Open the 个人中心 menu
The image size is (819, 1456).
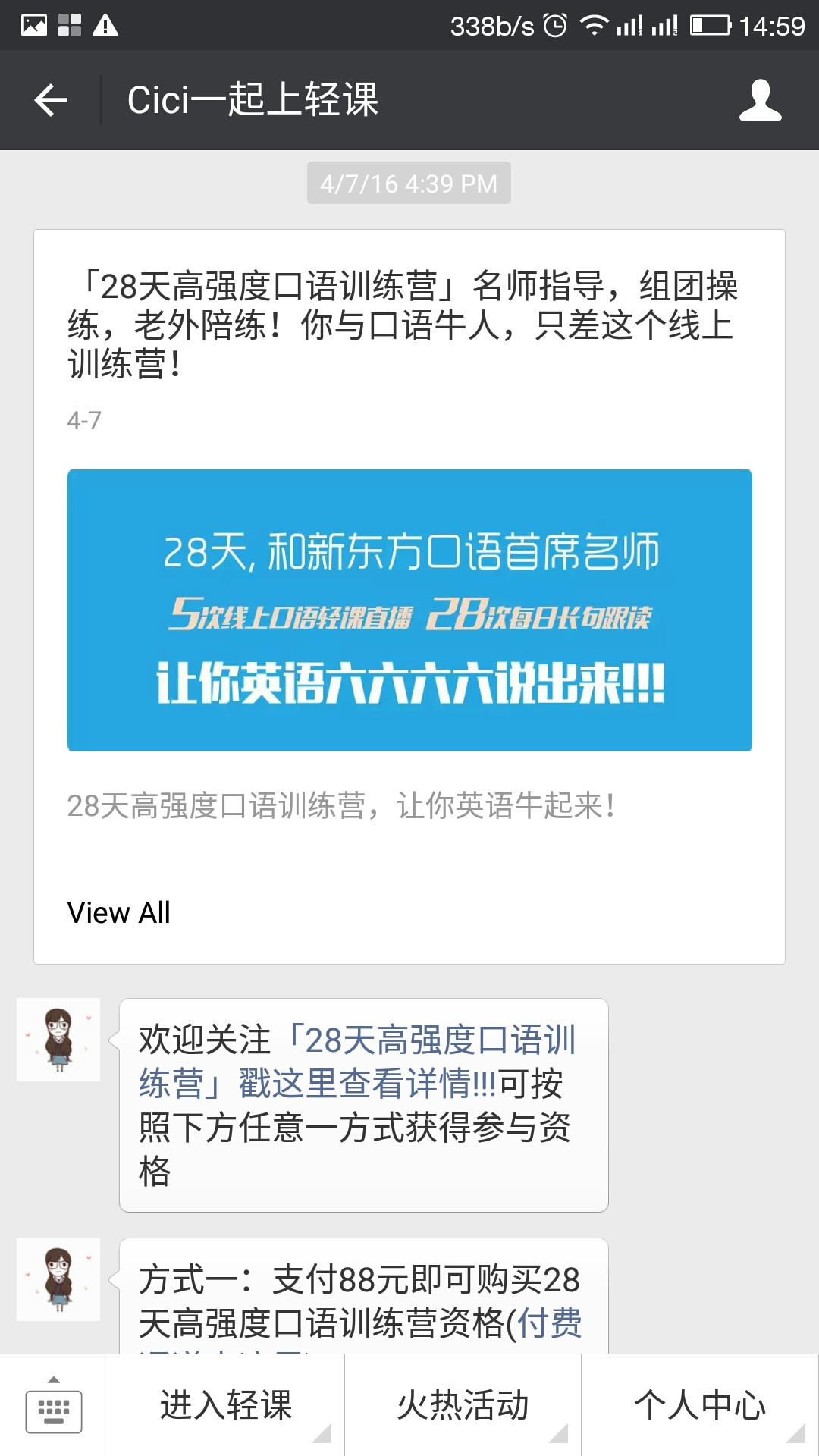tap(699, 1405)
